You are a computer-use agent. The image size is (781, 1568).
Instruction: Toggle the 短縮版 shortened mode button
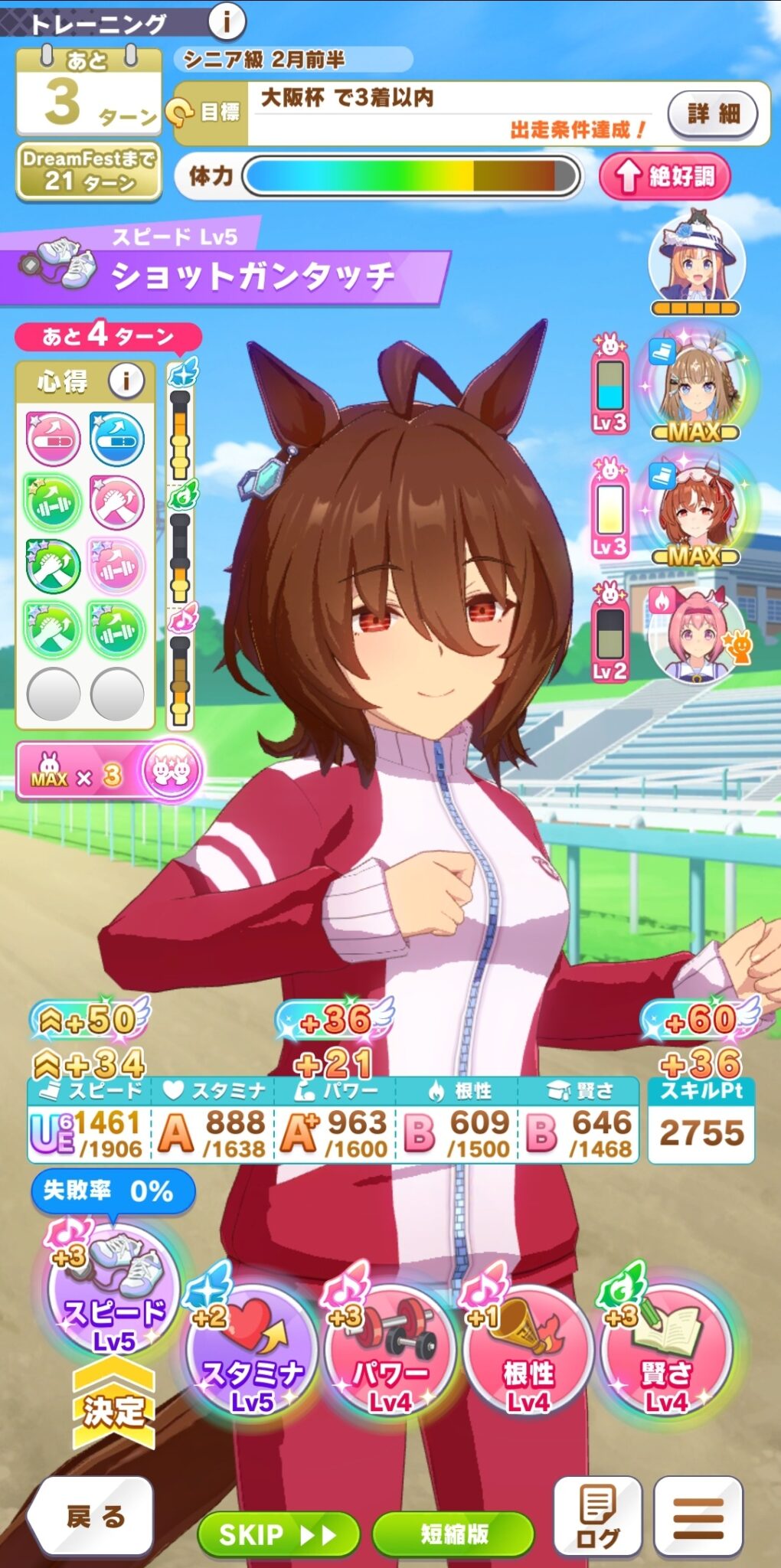(453, 1534)
